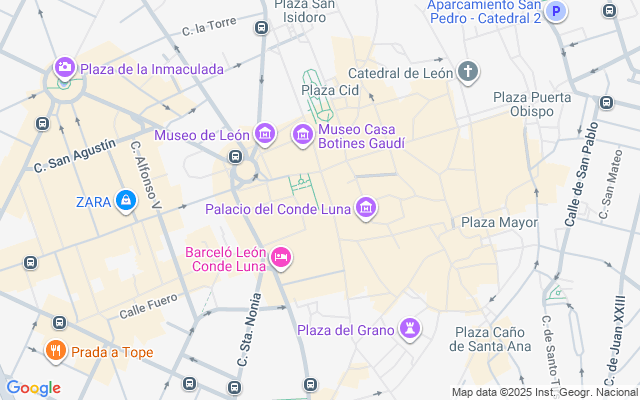Image resolution: width=640 pixels, height=400 pixels.
Task: Open the Aparcamiento San Pedro parking marker
Action: 556,11
